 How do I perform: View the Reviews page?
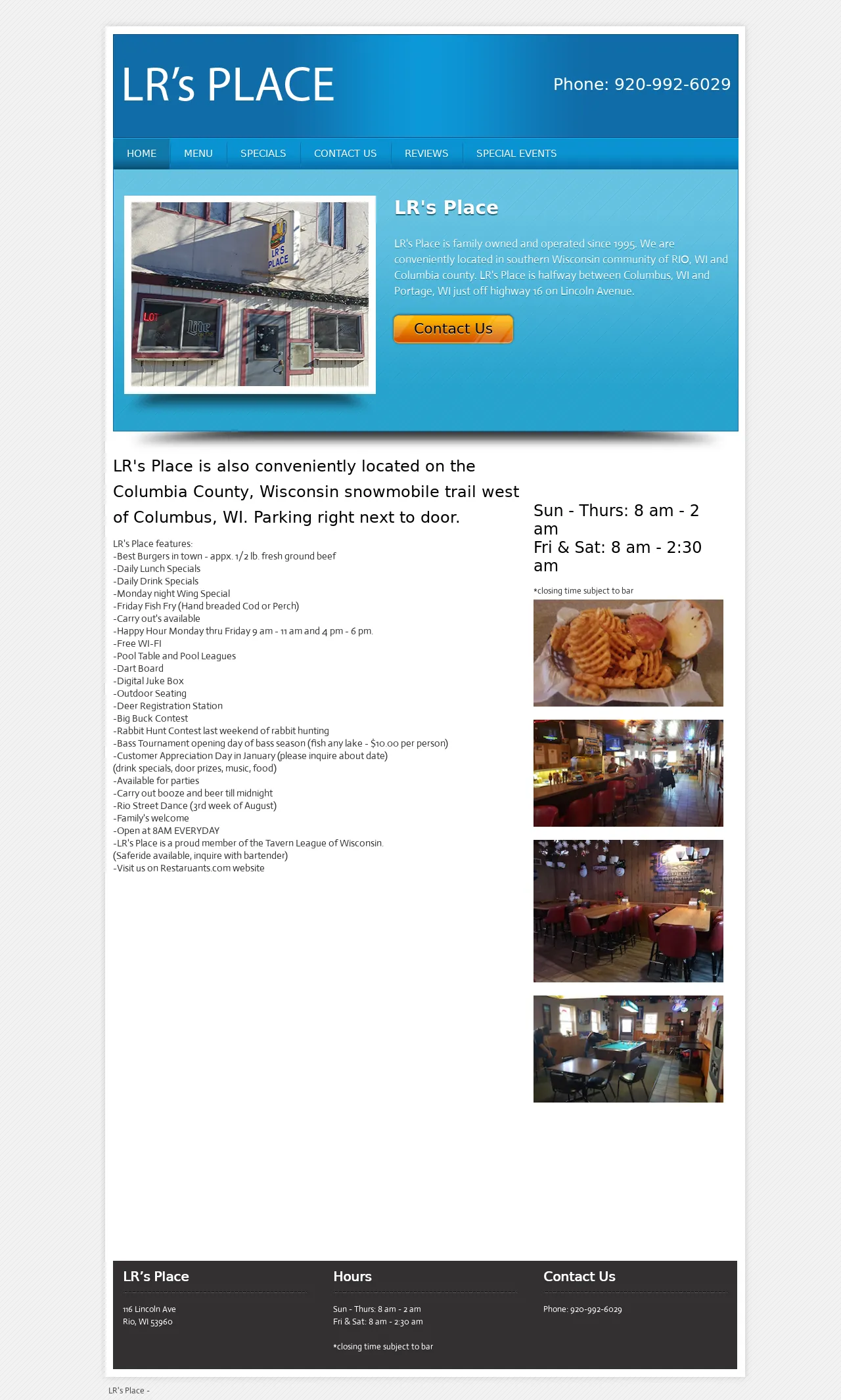(426, 154)
